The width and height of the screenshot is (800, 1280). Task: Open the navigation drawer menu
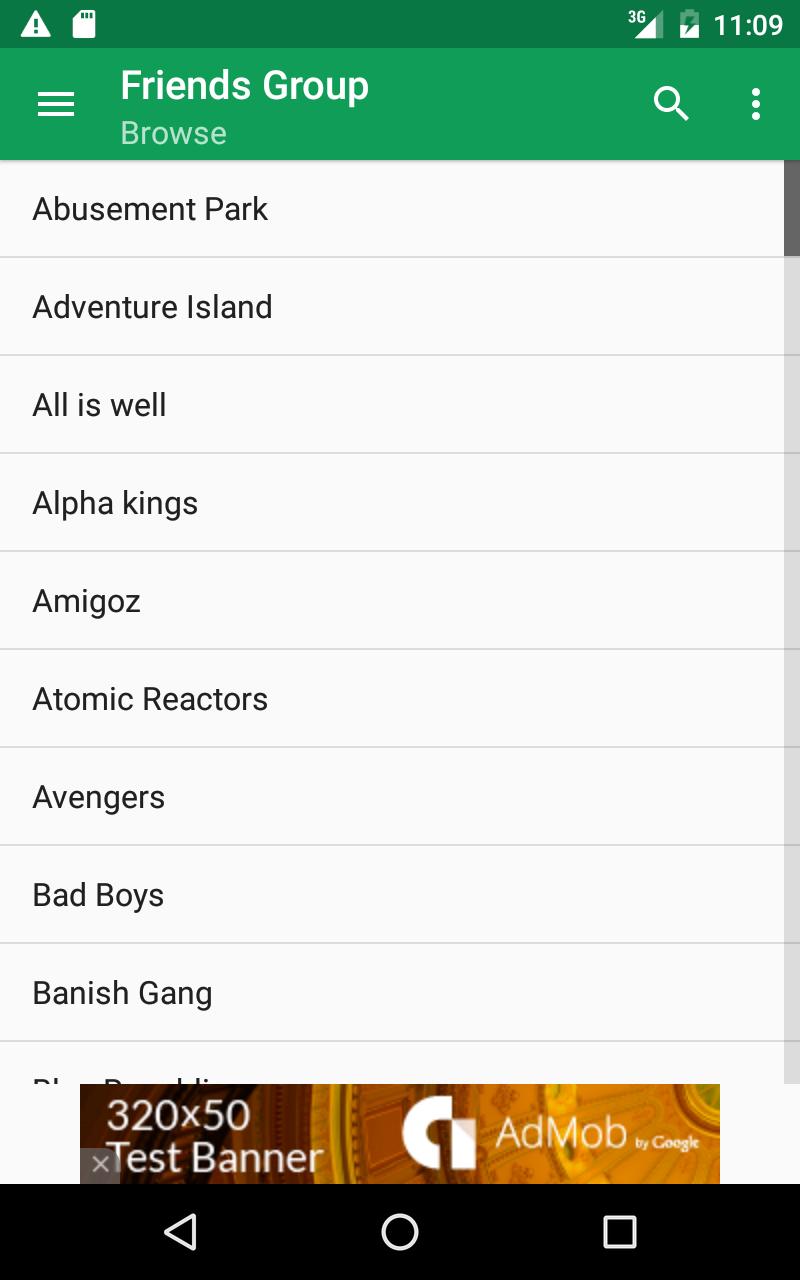click(x=56, y=104)
